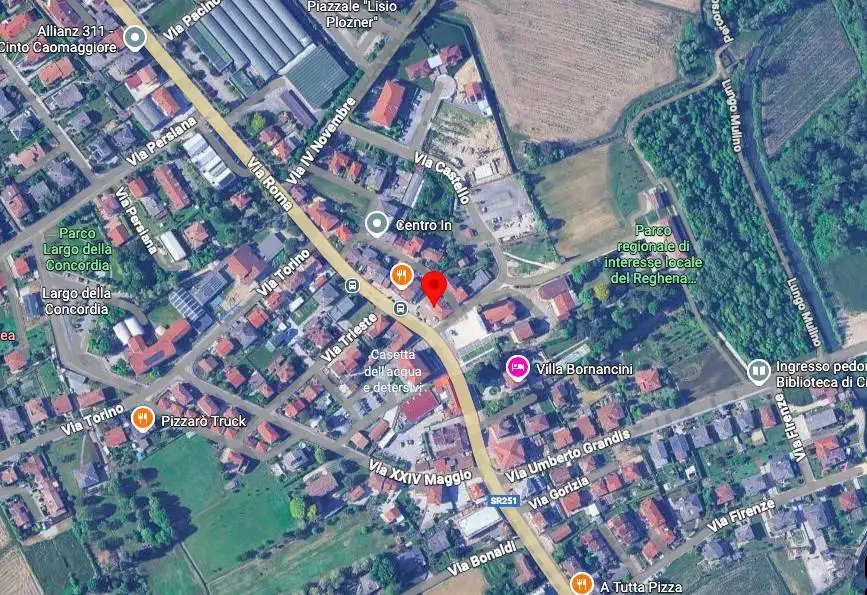Open the Allianz 311 Cinto Caomaggiore marker
The image size is (867, 595).
click(134, 39)
